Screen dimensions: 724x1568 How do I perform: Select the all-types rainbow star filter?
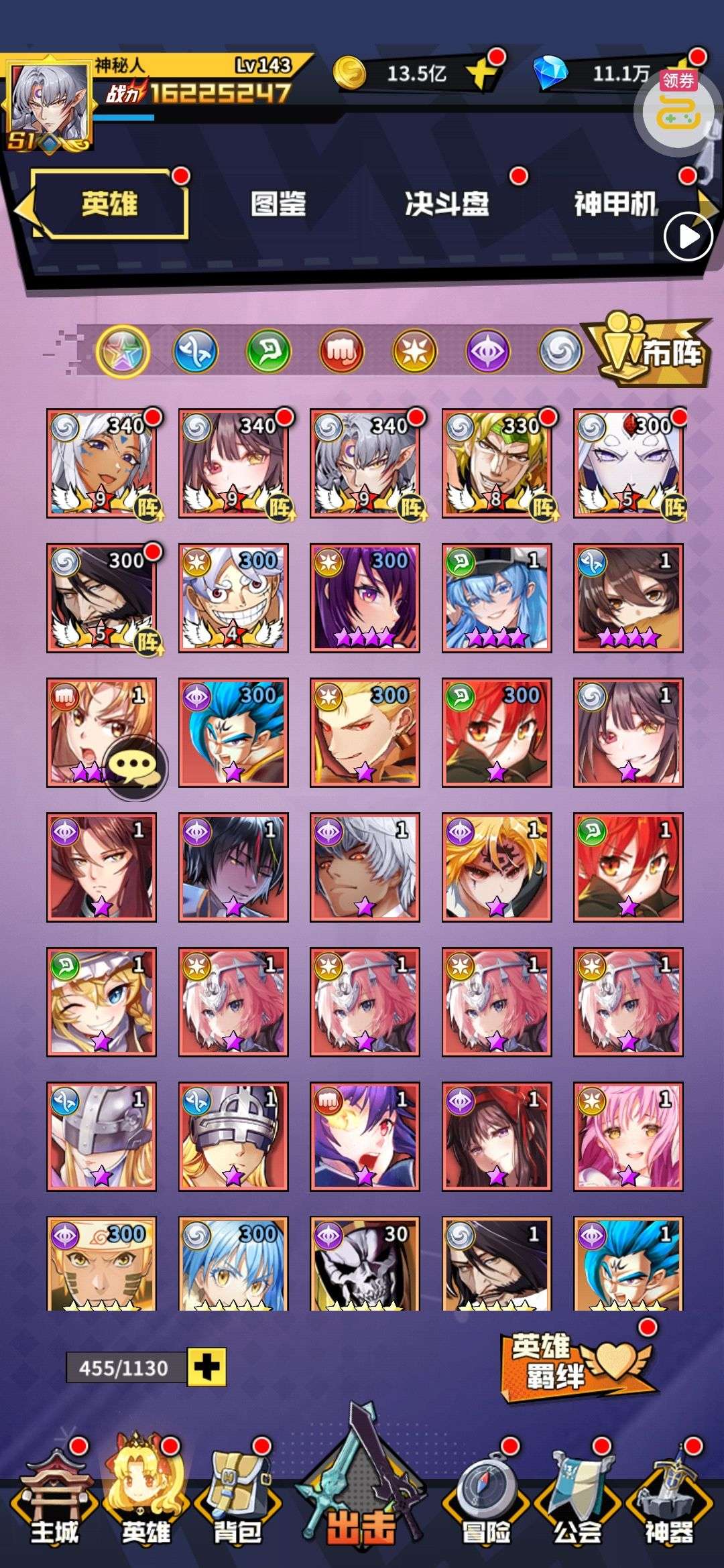[x=123, y=351]
